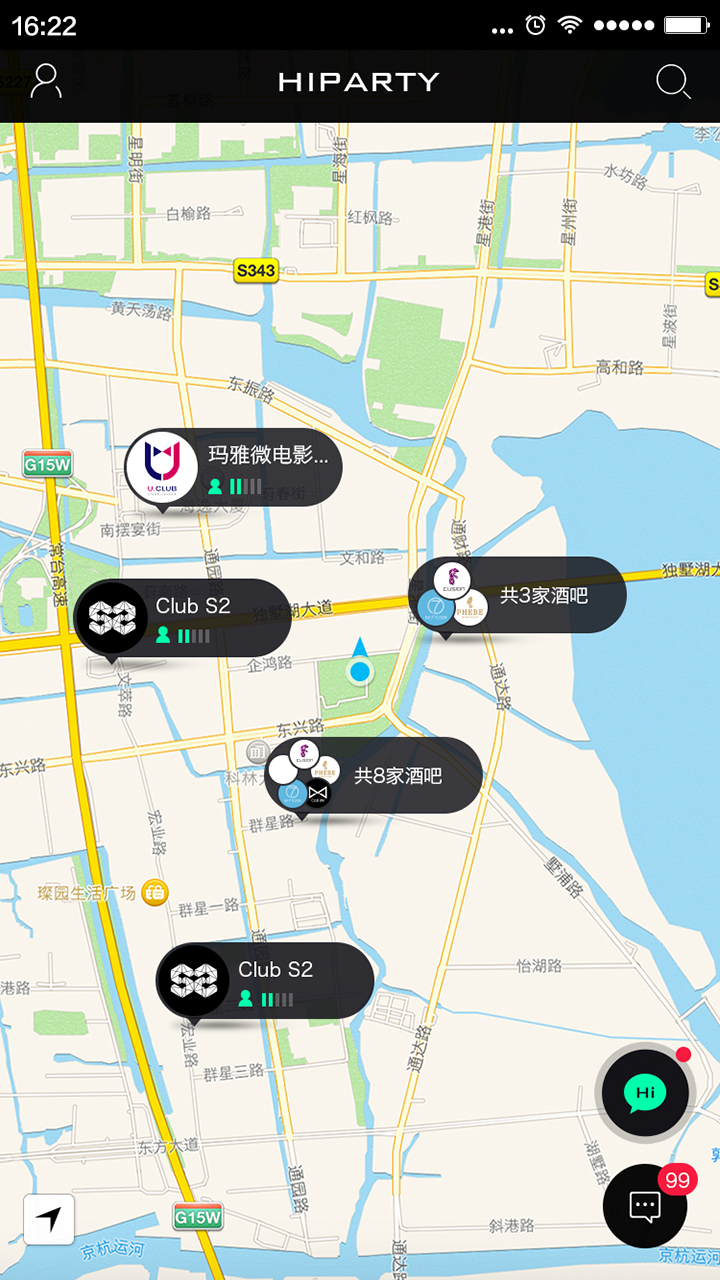This screenshot has width=720, height=1280.
Task: Select the Fusion club logo in 共3家酒吧 cluster
Action: tap(453, 578)
